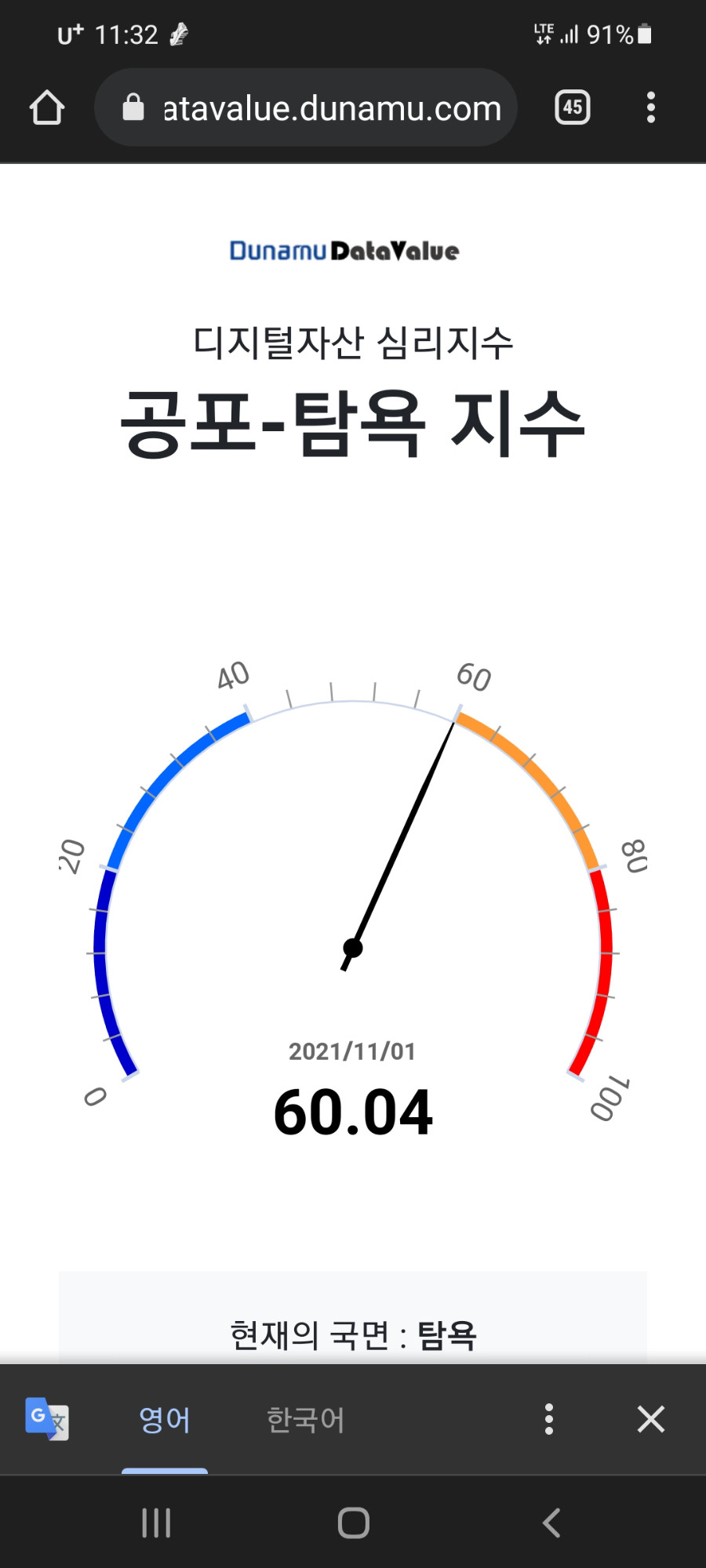Go to the Chrome home page

[x=47, y=107]
